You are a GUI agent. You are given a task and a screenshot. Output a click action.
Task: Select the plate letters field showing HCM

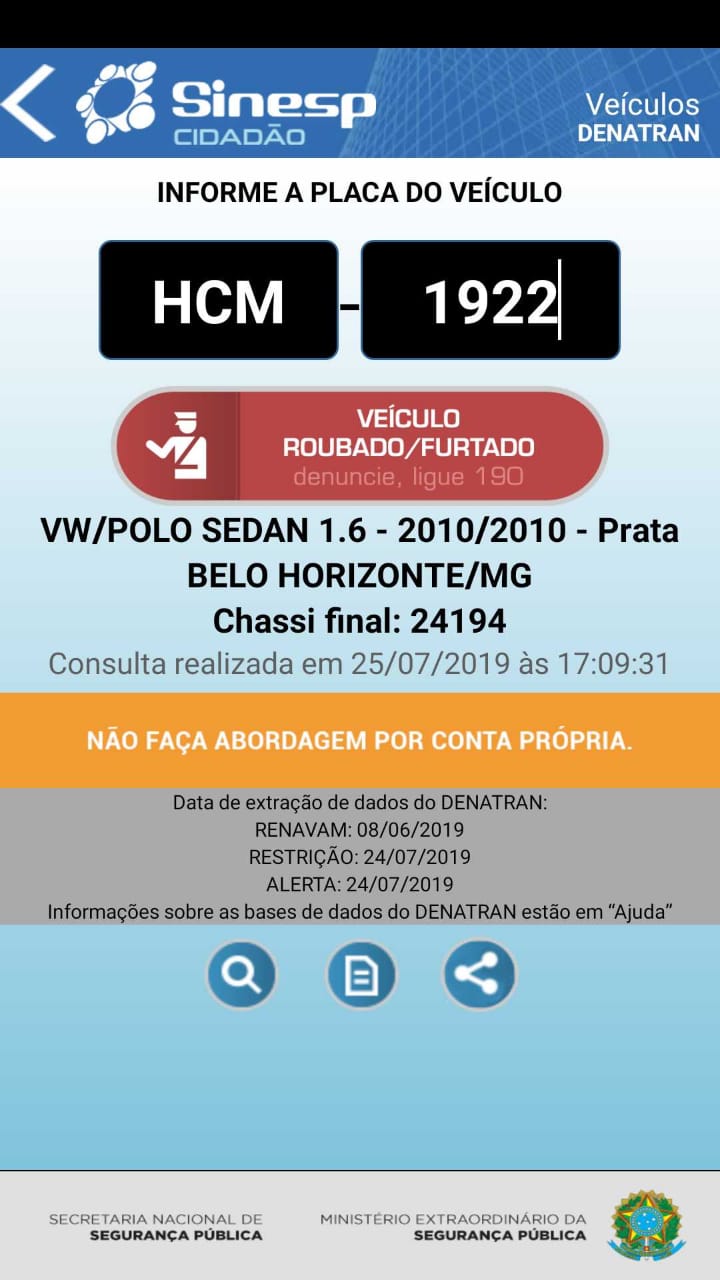(217, 300)
